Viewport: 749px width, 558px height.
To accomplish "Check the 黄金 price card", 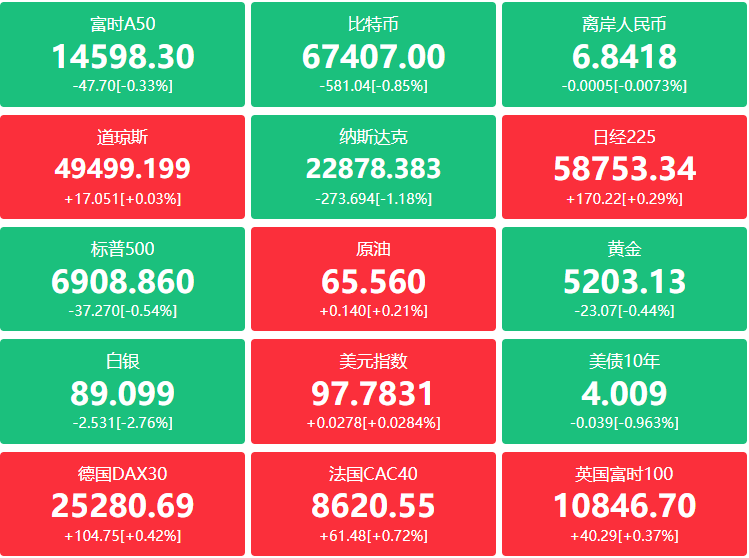I will (x=624, y=279).
